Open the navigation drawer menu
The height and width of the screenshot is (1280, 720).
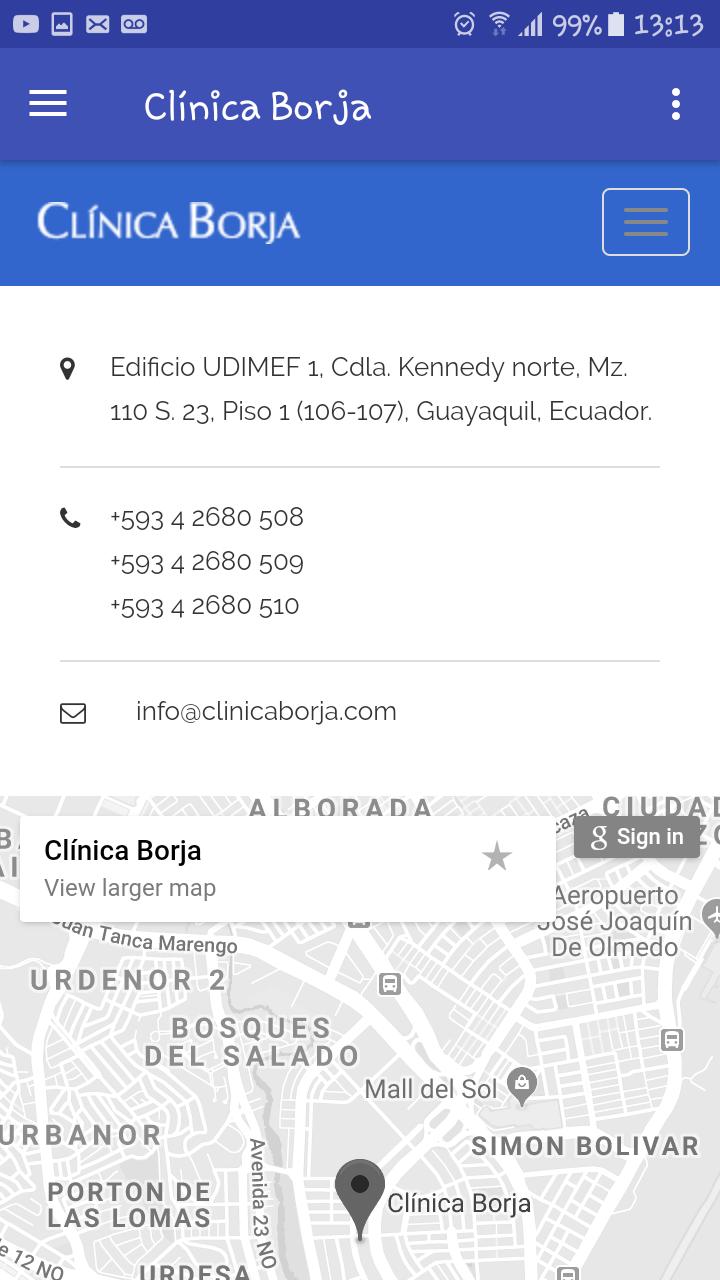[48, 104]
